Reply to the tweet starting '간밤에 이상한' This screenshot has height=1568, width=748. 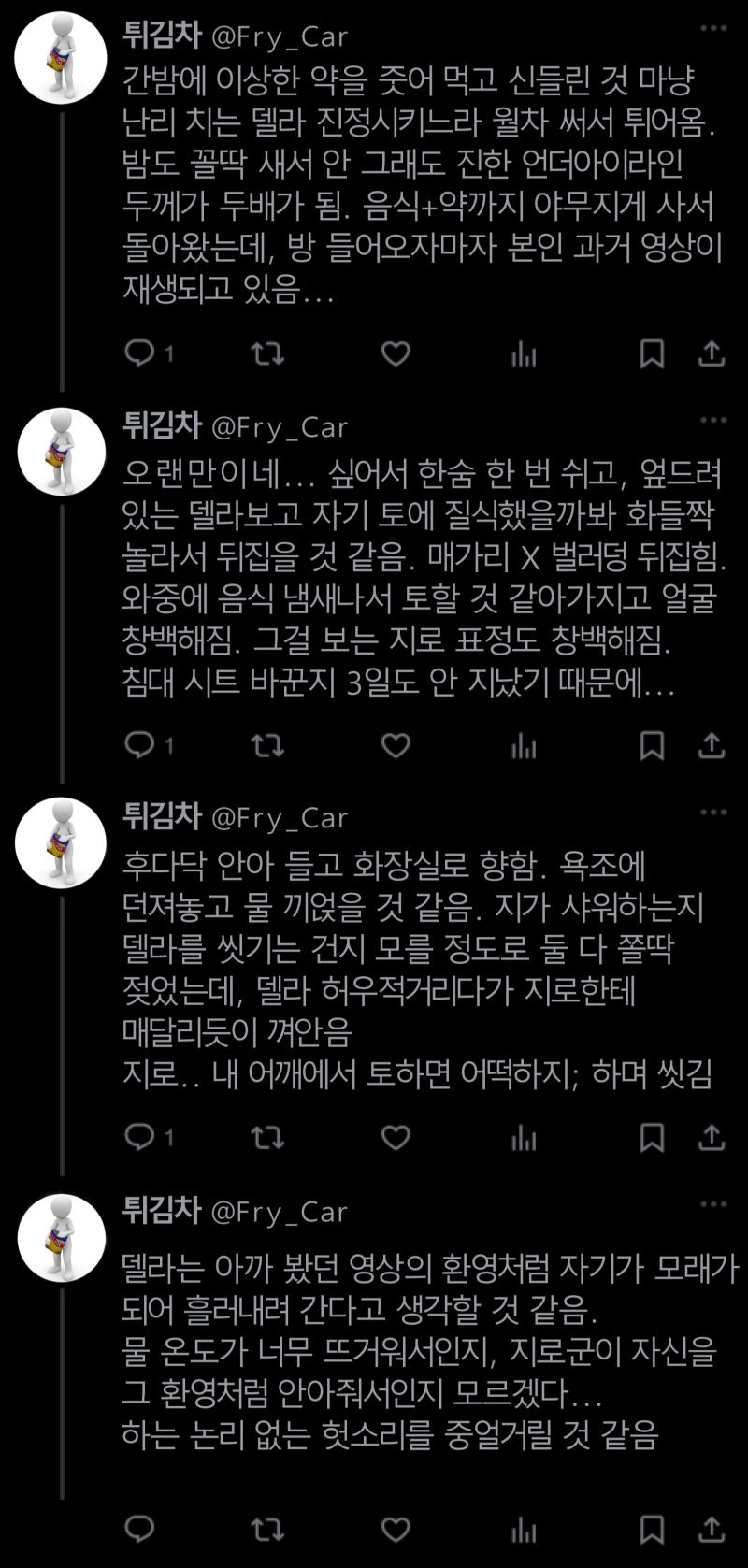coord(140,353)
